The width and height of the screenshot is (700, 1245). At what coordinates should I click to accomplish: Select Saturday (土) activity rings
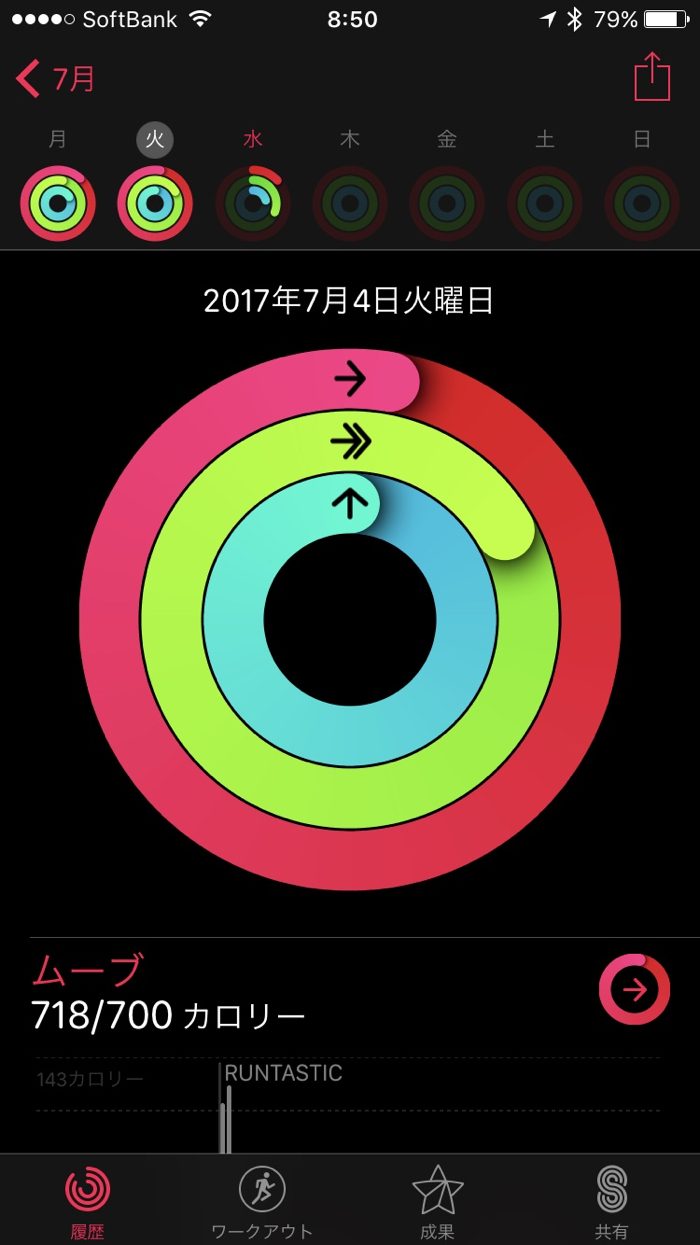[544, 203]
